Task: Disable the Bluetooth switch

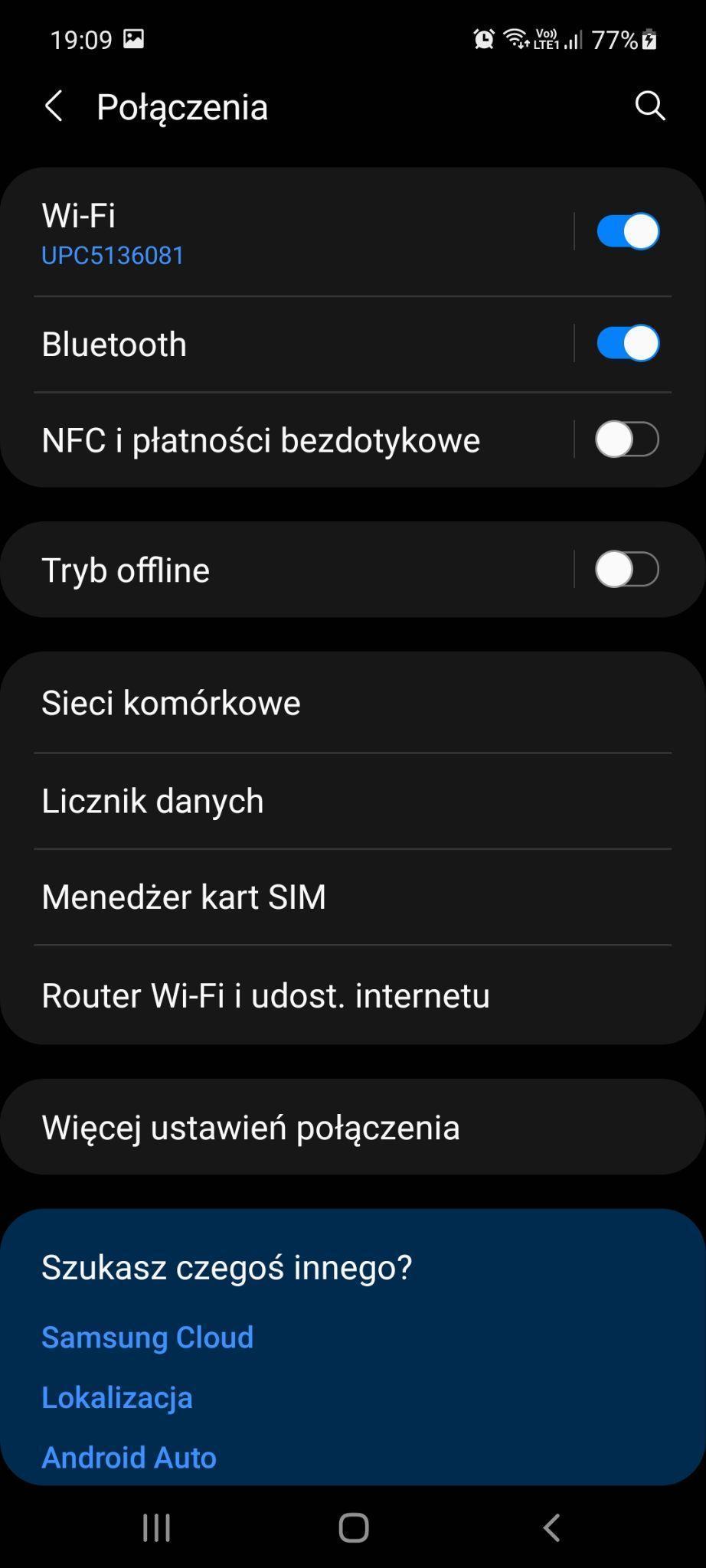Action: click(x=627, y=343)
